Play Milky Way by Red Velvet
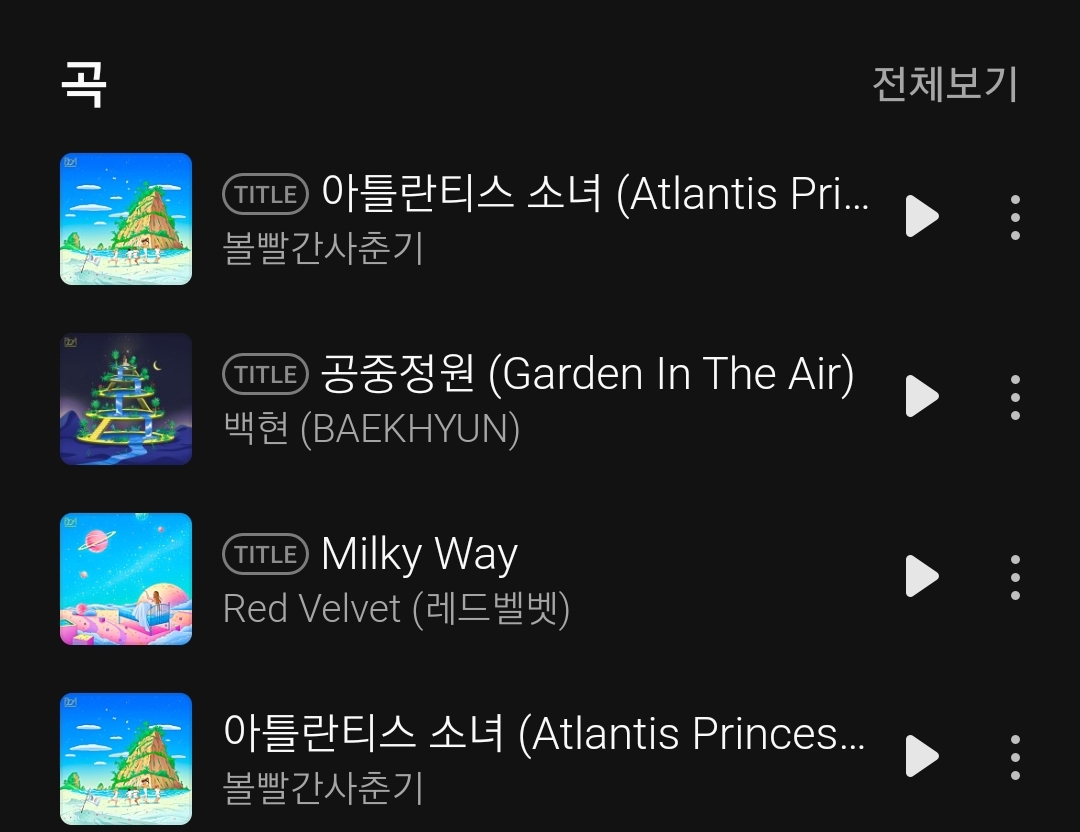The image size is (1080, 832). click(922, 577)
